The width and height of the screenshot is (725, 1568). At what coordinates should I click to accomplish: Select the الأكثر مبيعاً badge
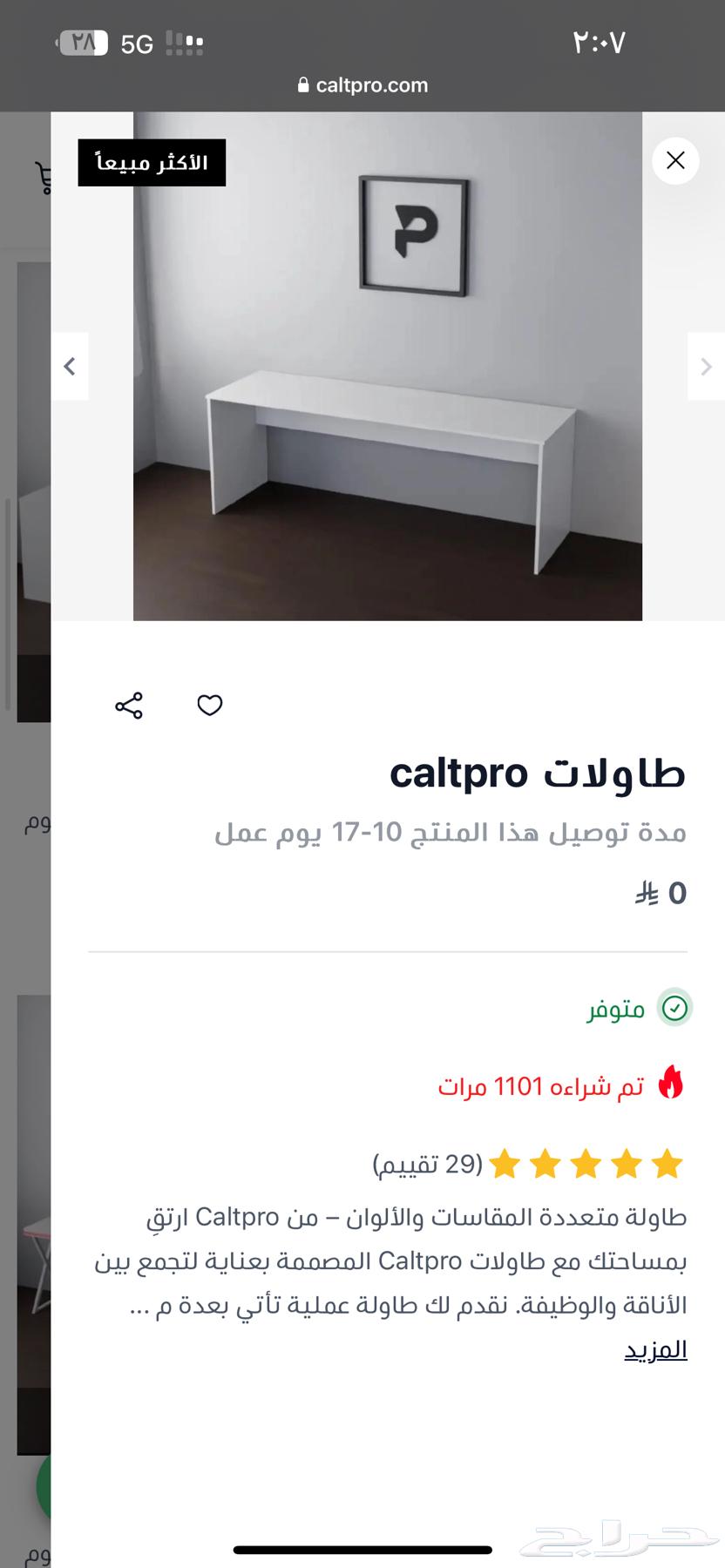[x=150, y=162]
